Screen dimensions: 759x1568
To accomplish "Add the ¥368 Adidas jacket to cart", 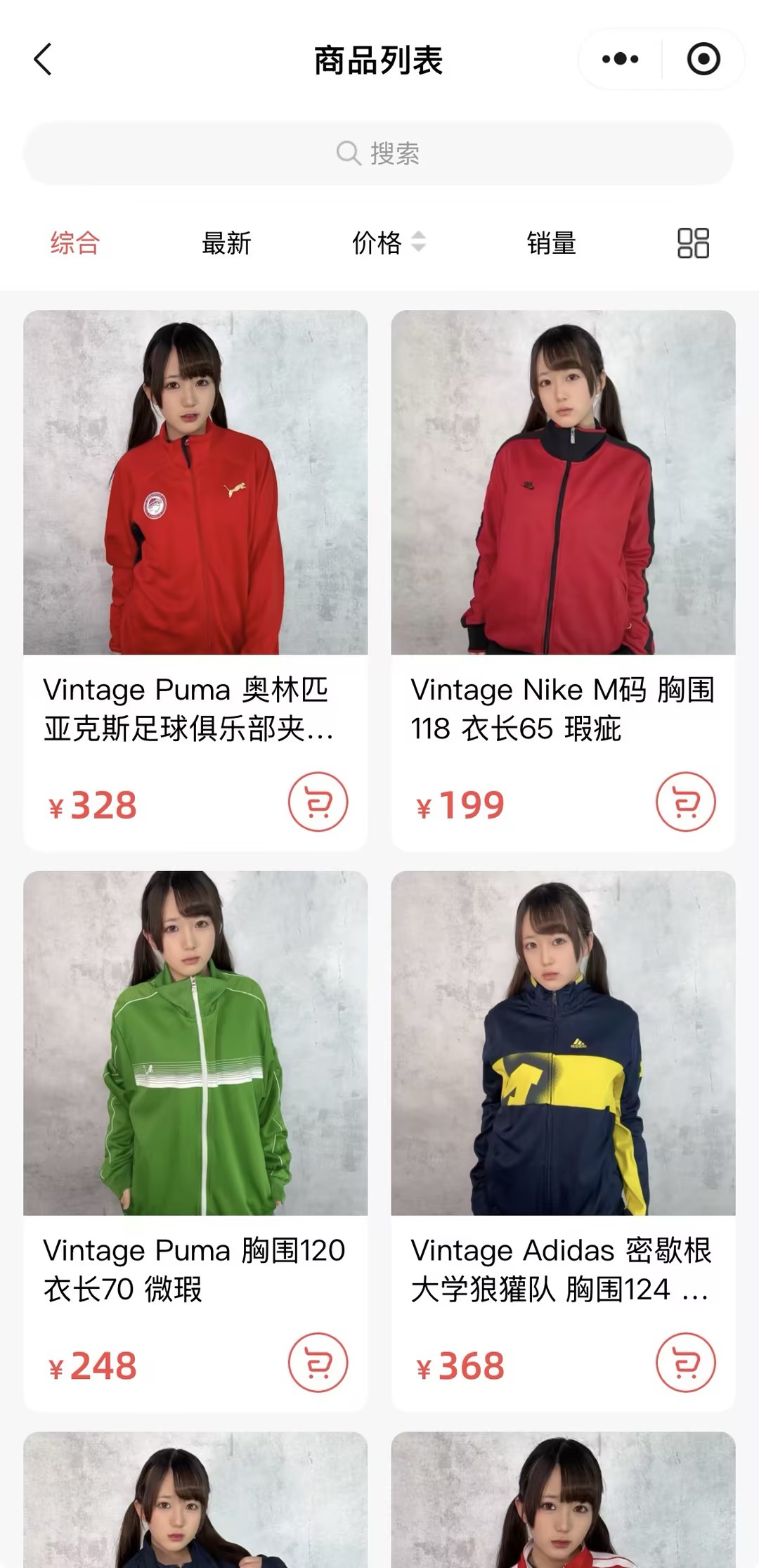I will [x=685, y=1363].
